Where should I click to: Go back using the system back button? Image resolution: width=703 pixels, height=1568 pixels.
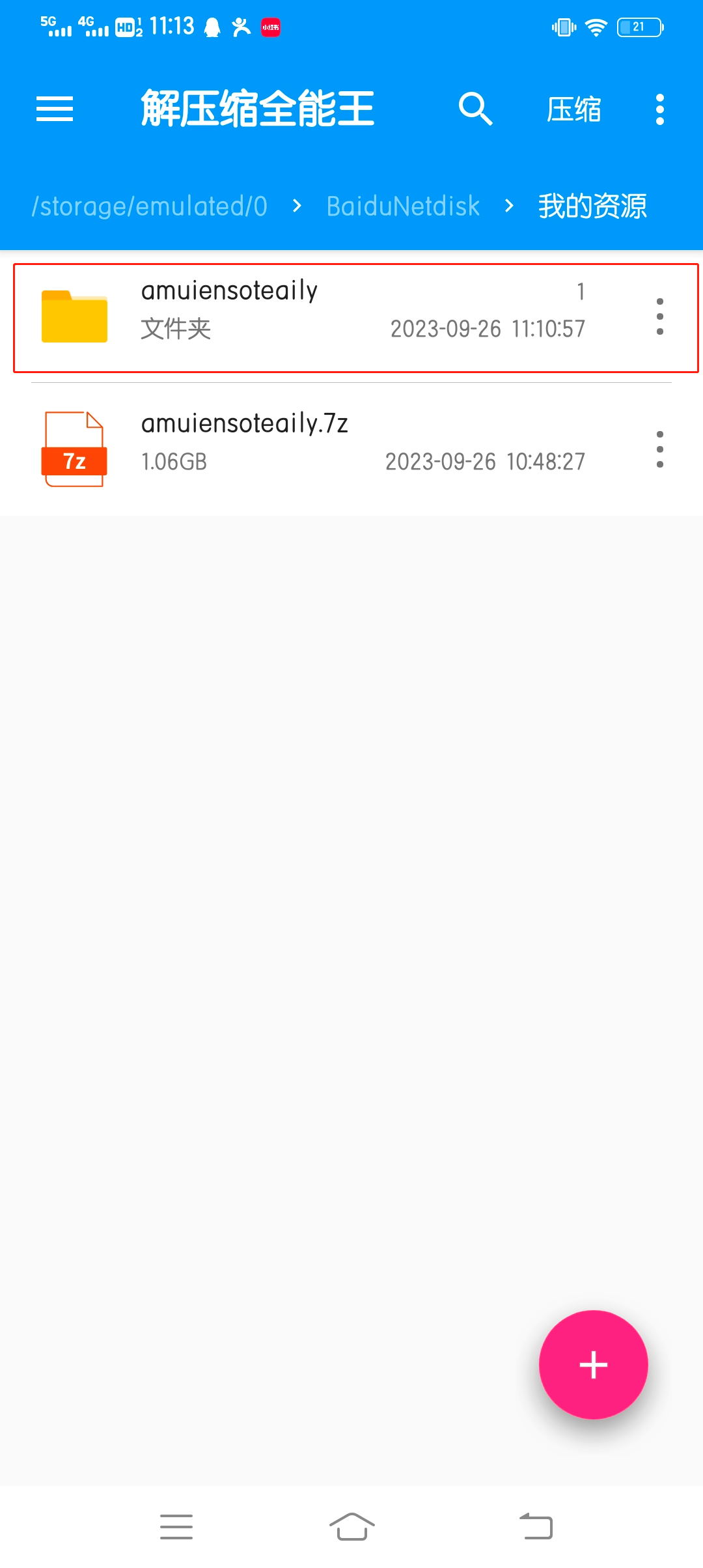tap(536, 1526)
